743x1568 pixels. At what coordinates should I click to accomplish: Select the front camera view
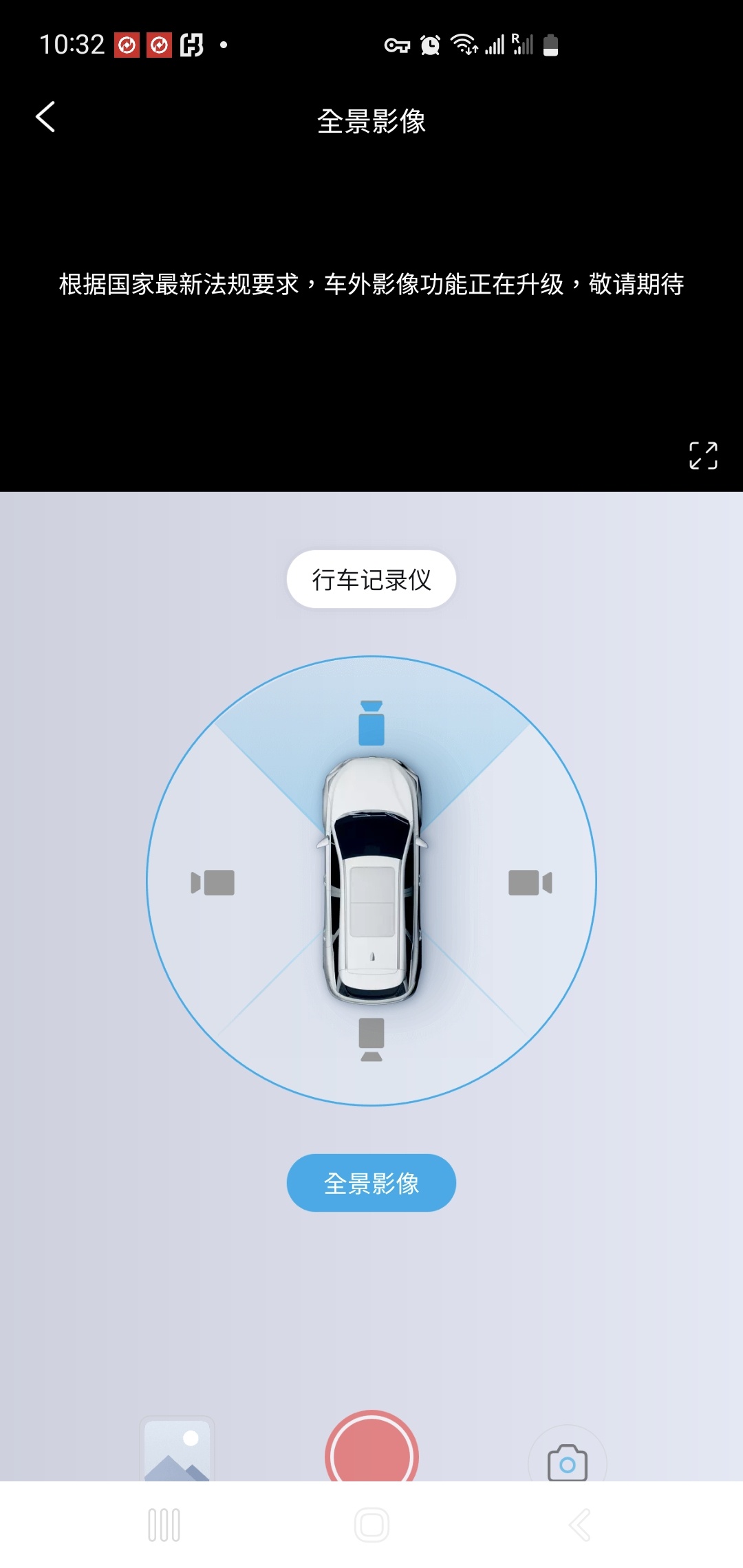(371, 723)
